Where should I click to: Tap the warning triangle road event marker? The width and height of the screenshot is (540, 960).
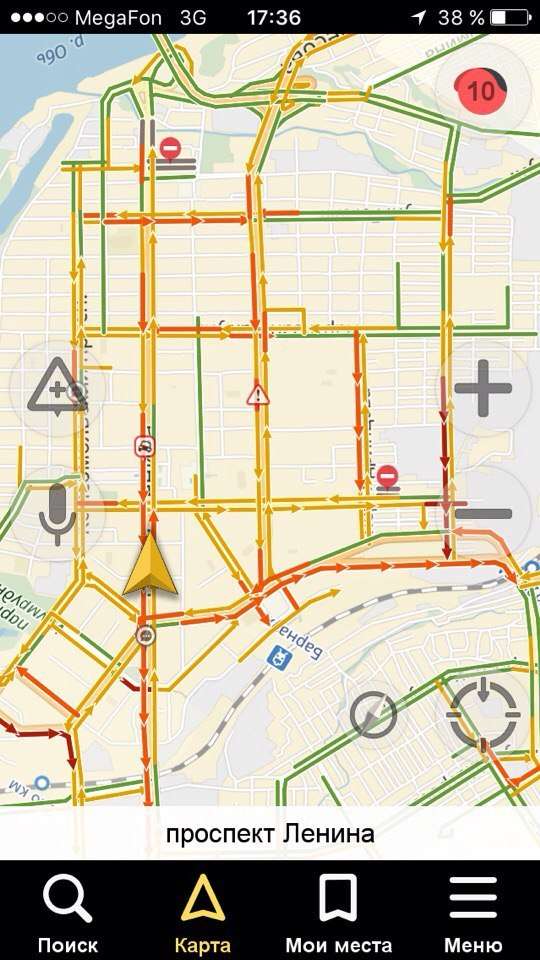pyautogui.click(x=258, y=395)
